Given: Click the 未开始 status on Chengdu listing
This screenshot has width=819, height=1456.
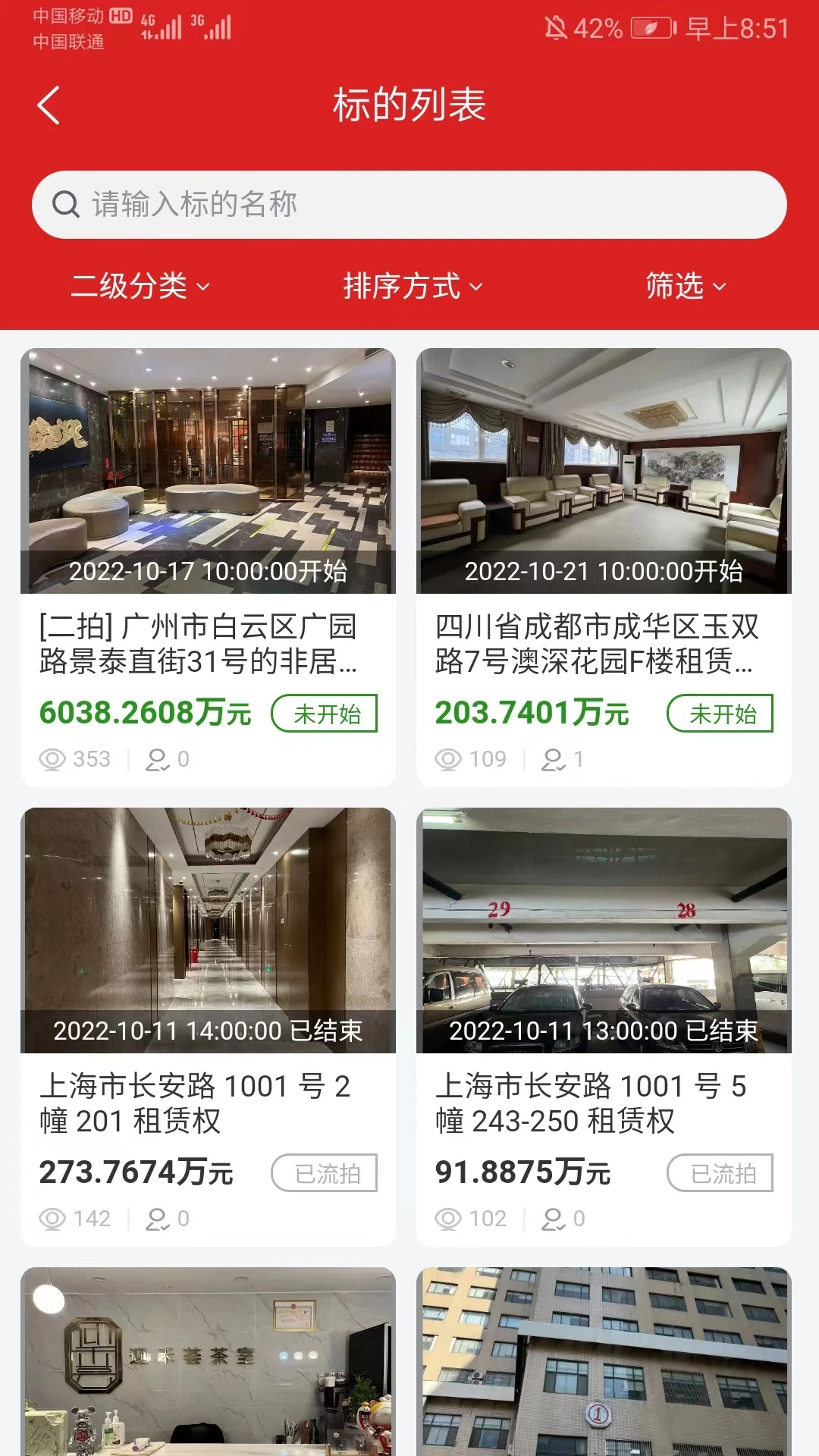Looking at the screenshot, I should tap(721, 713).
